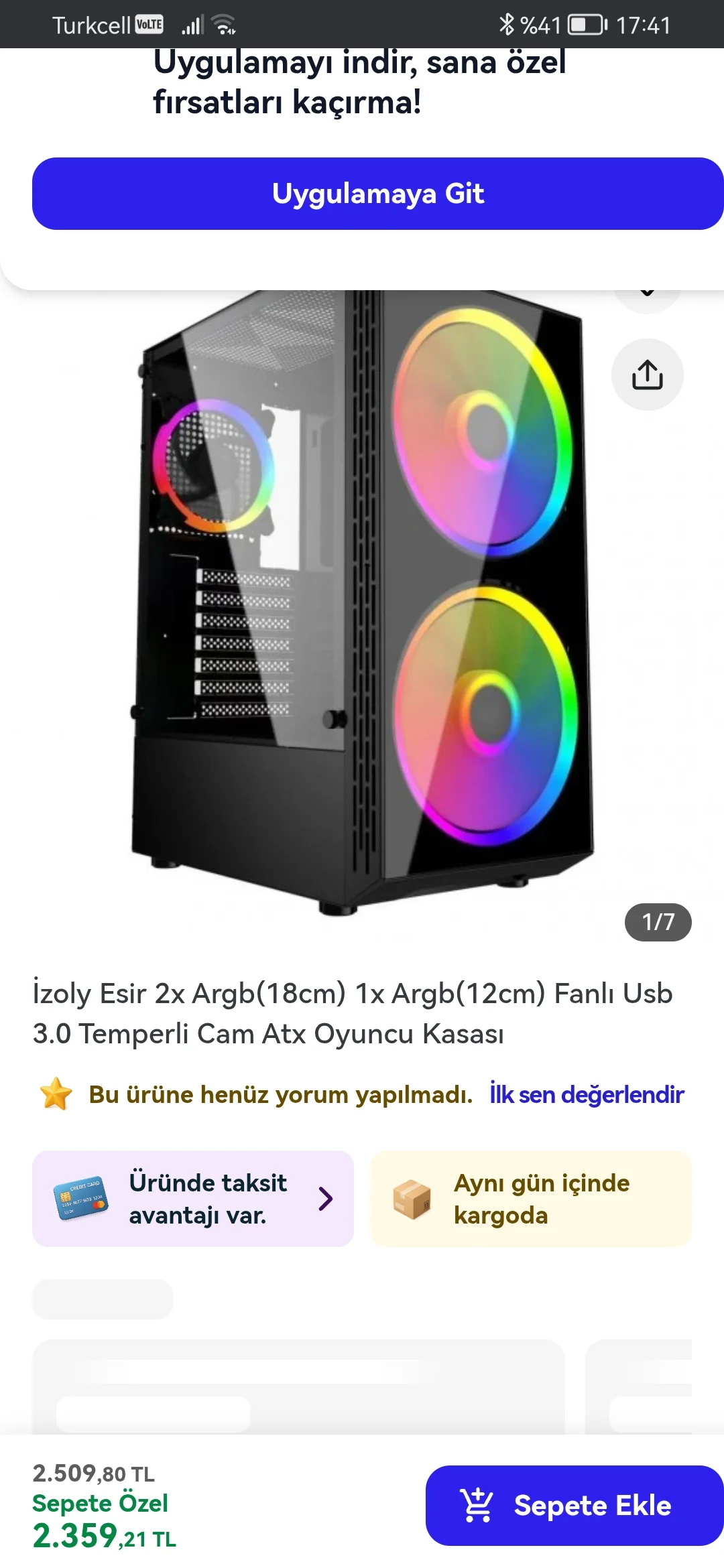Open the Üründe taksit avantajı var card

(193, 1199)
